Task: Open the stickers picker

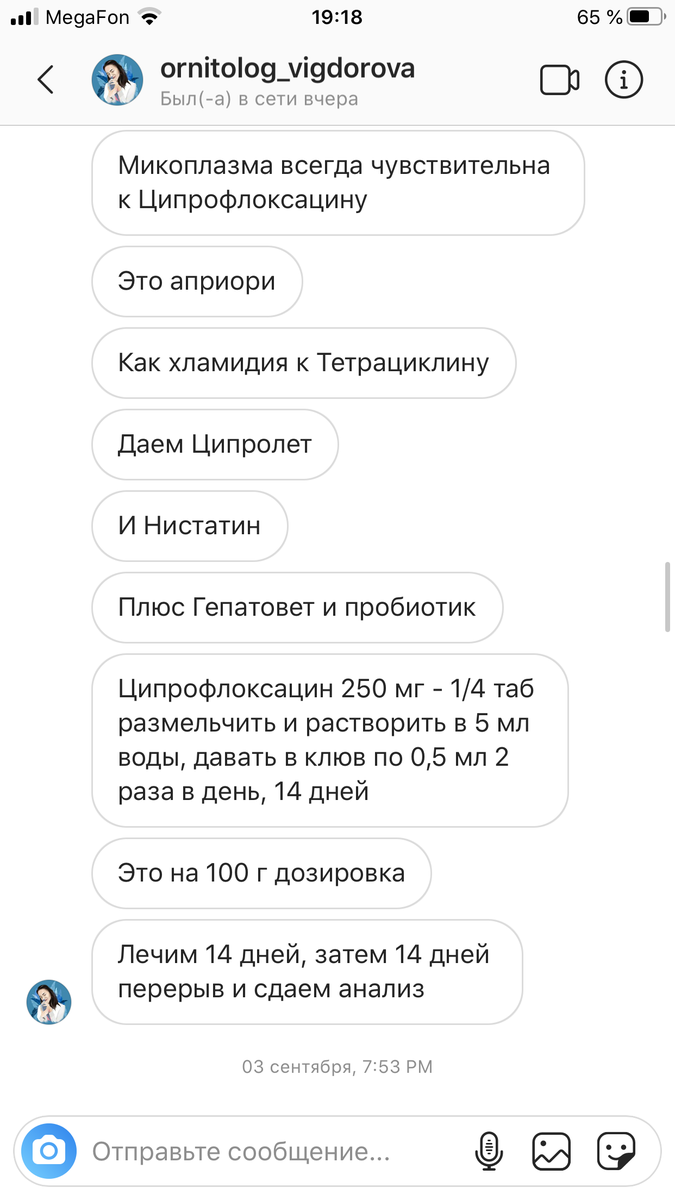Action: pyautogui.click(x=617, y=1152)
